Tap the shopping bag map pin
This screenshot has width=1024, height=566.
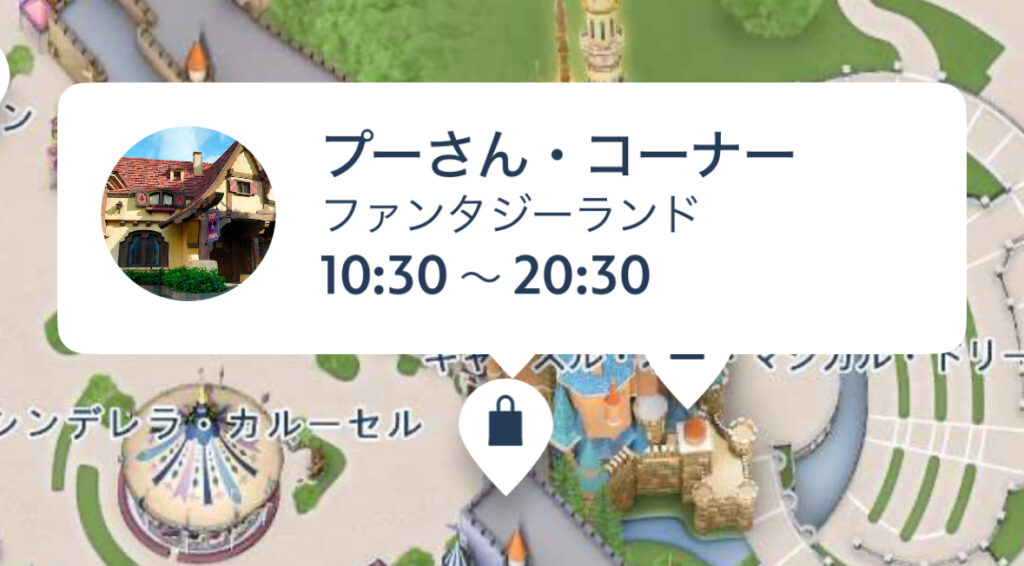point(506,427)
